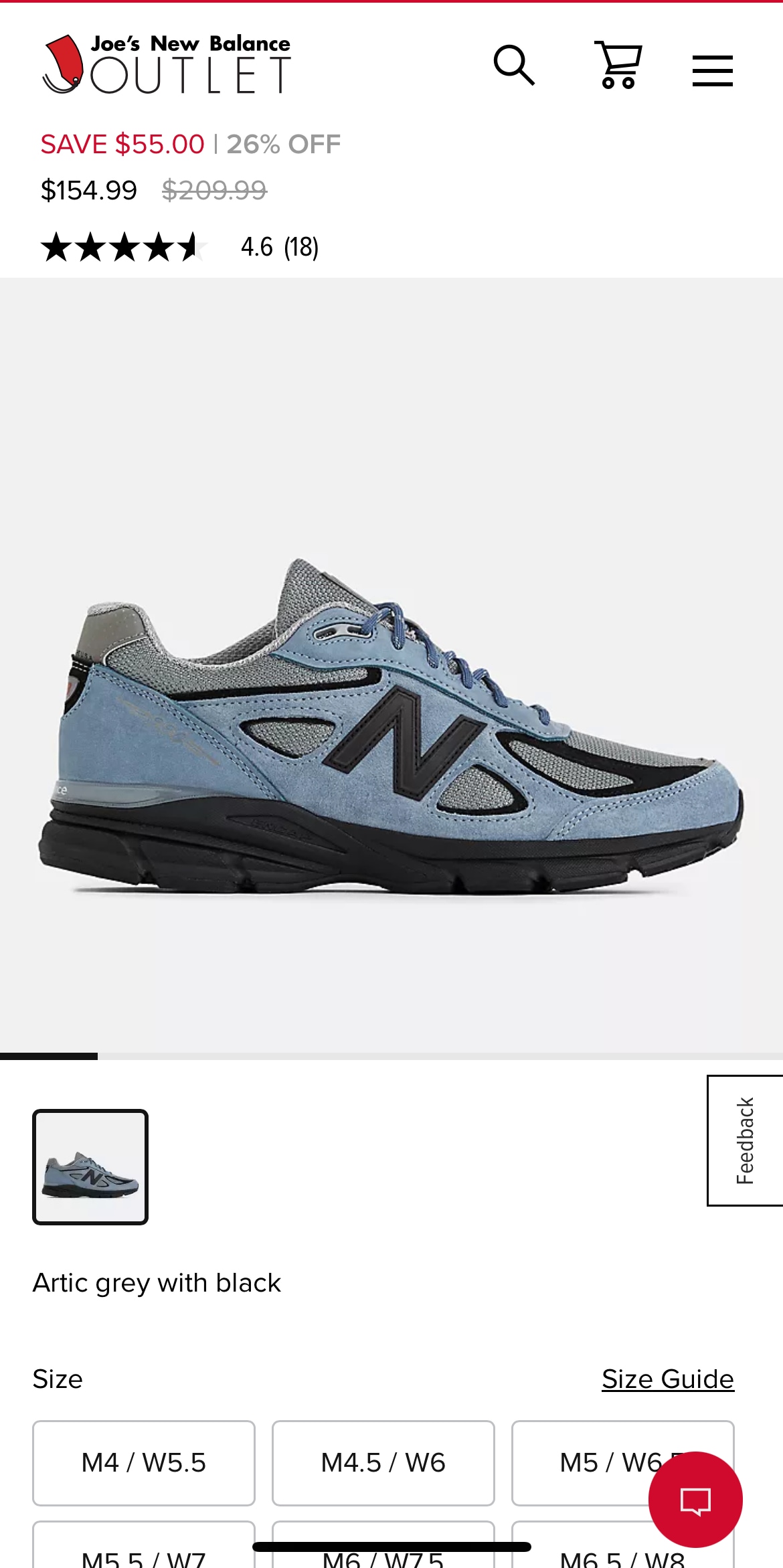
Task: Start a live chat
Action: point(695,1500)
